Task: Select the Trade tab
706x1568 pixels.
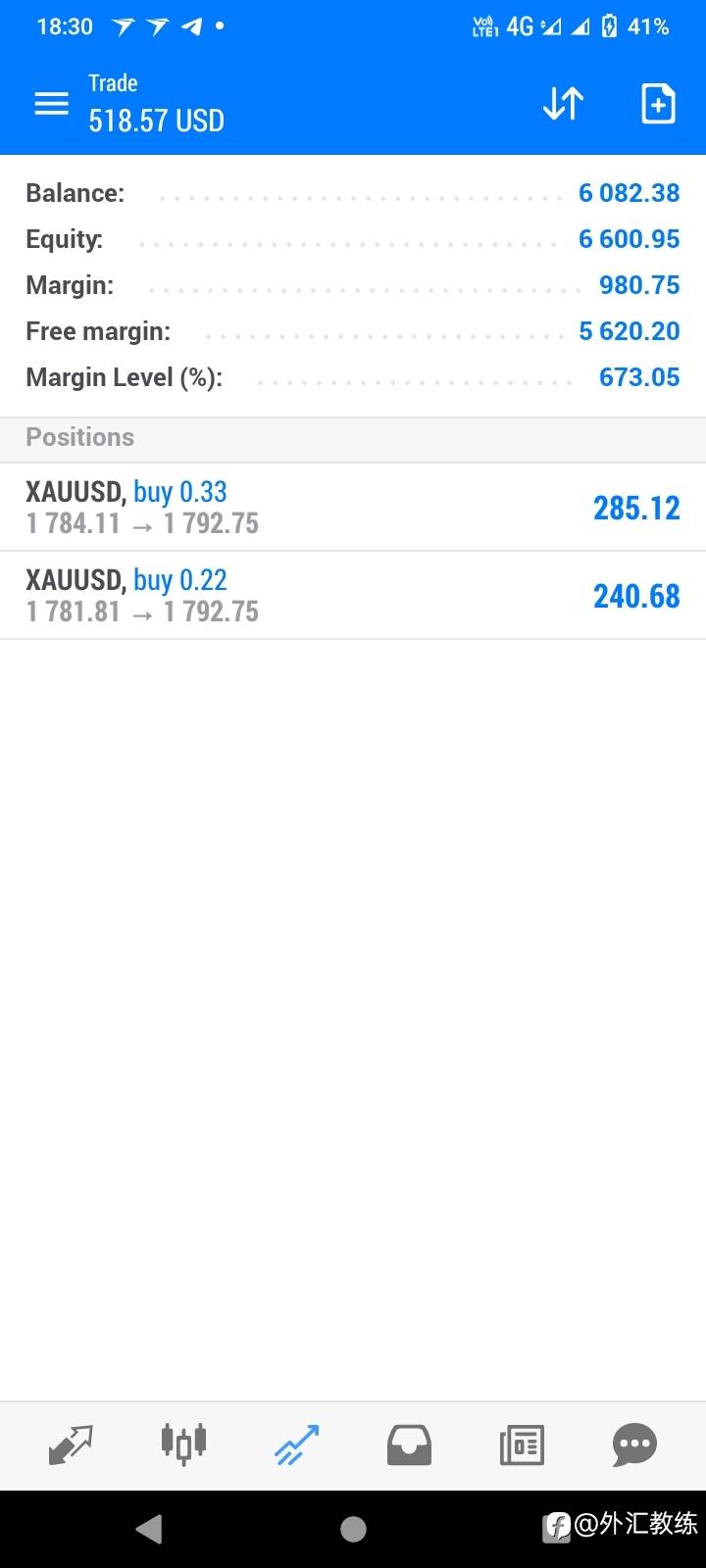Action: coord(296,1445)
